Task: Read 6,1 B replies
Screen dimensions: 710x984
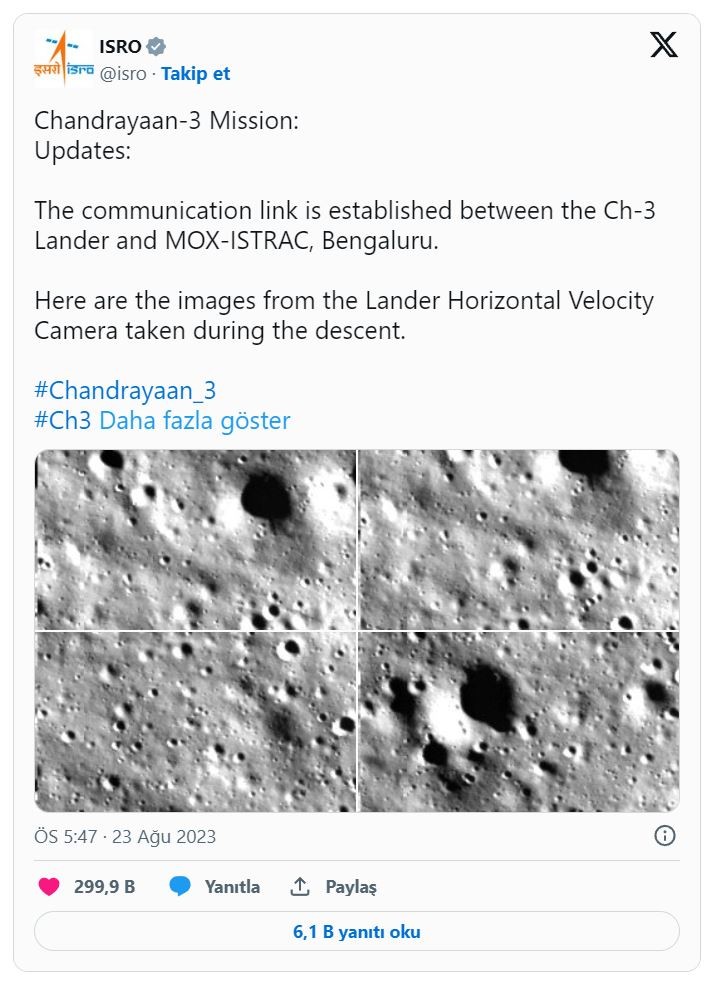Action: [356, 932]
